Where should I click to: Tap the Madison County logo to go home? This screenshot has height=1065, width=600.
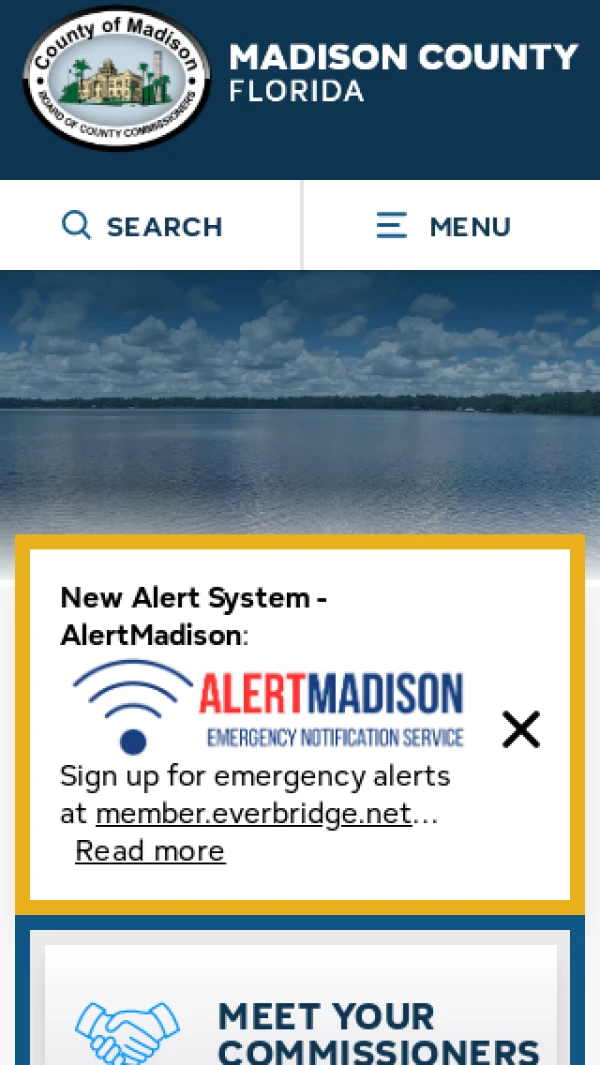tap(117, 78)
